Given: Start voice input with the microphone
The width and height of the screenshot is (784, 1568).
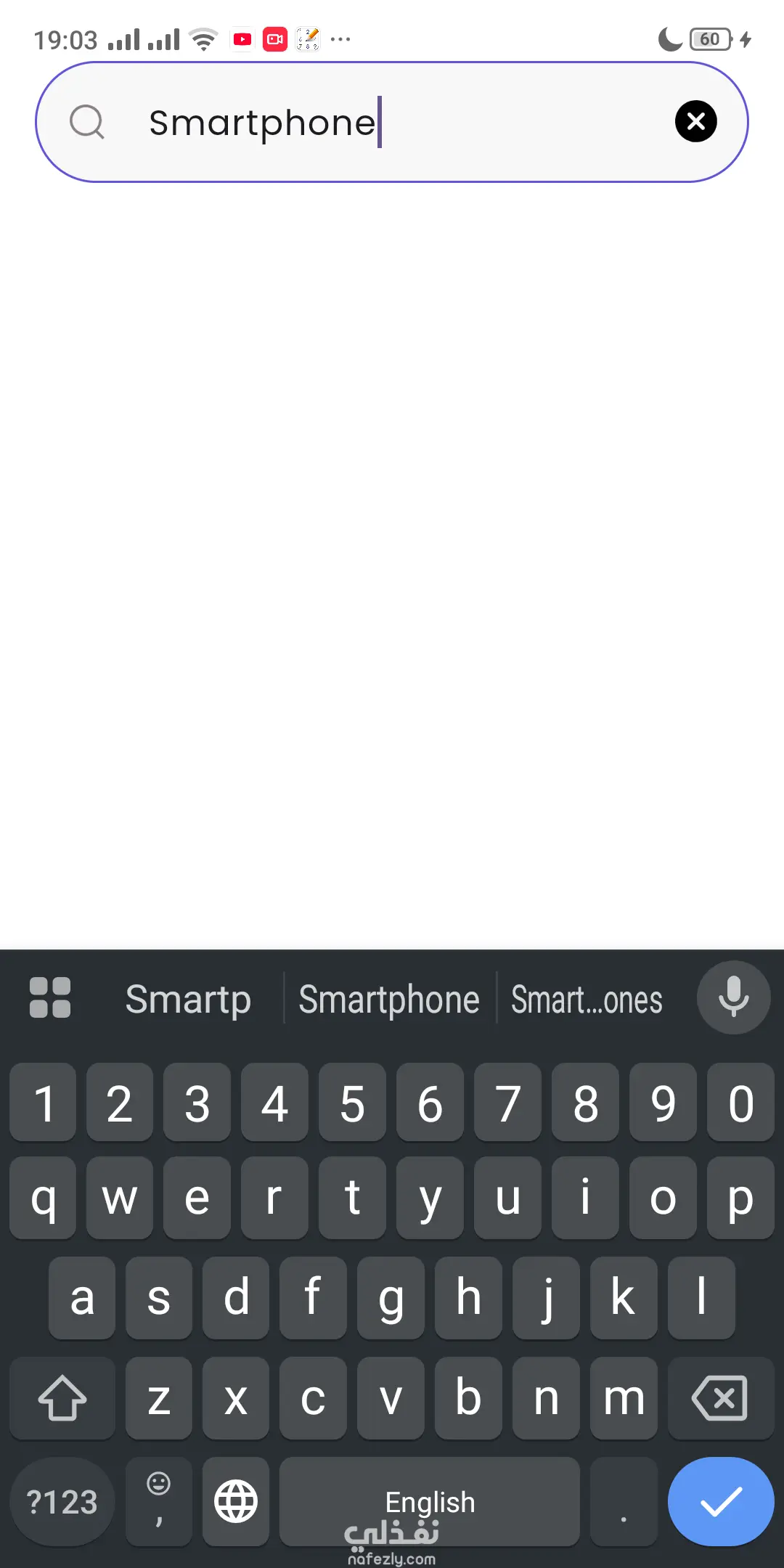Looking at the screenshot, I should point(733,997).
